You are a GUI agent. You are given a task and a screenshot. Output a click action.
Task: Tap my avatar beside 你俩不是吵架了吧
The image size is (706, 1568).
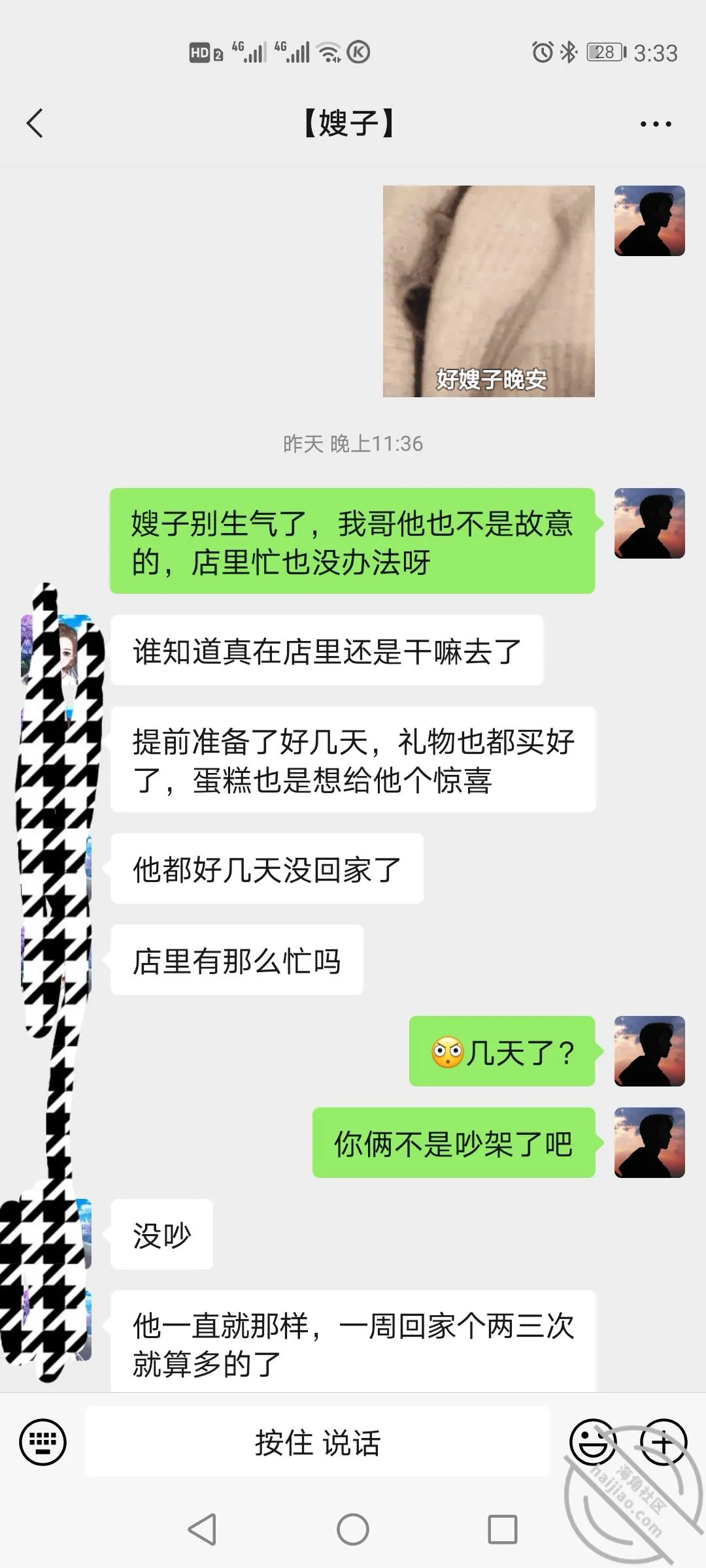tap(650, 1143)
